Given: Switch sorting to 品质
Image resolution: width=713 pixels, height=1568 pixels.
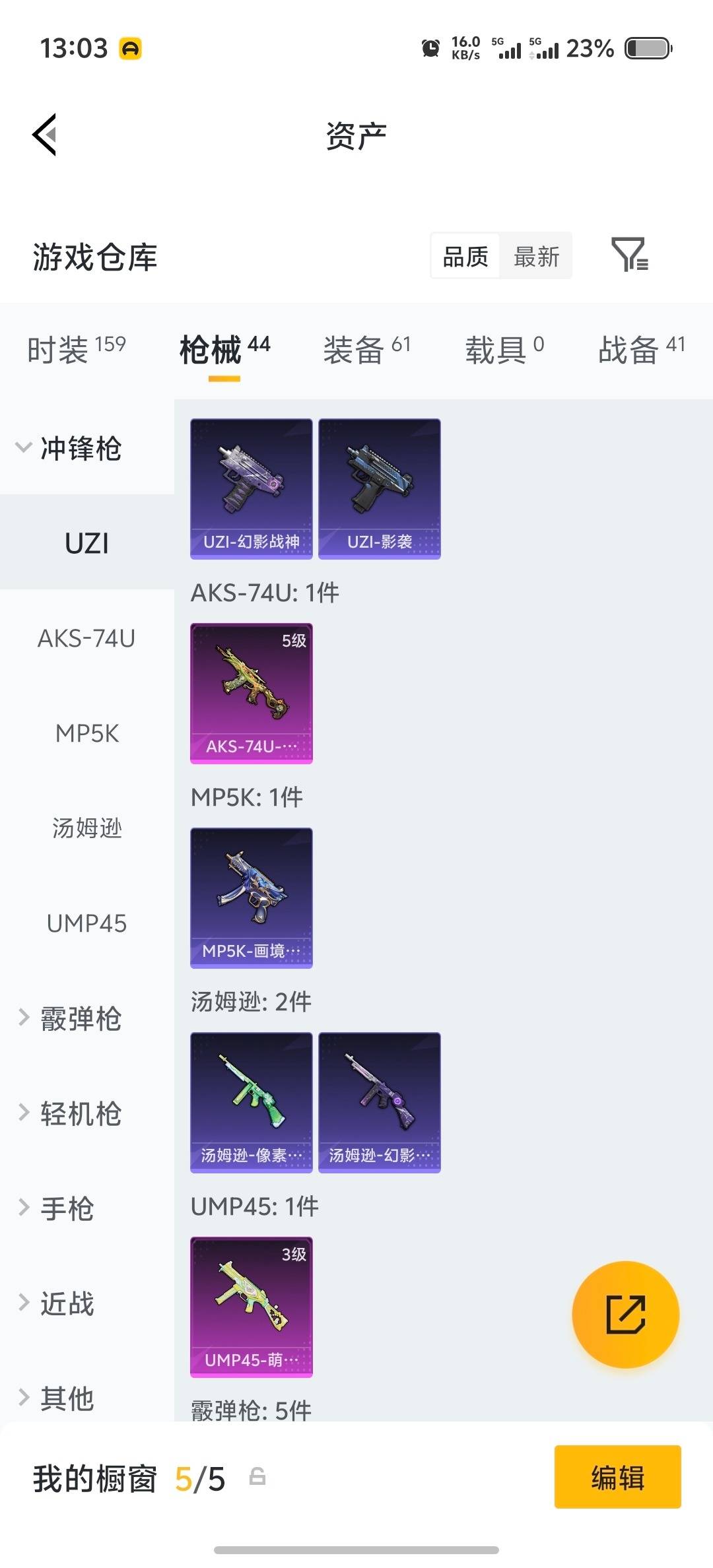Looking at the screenshot, I should [464, 256].
